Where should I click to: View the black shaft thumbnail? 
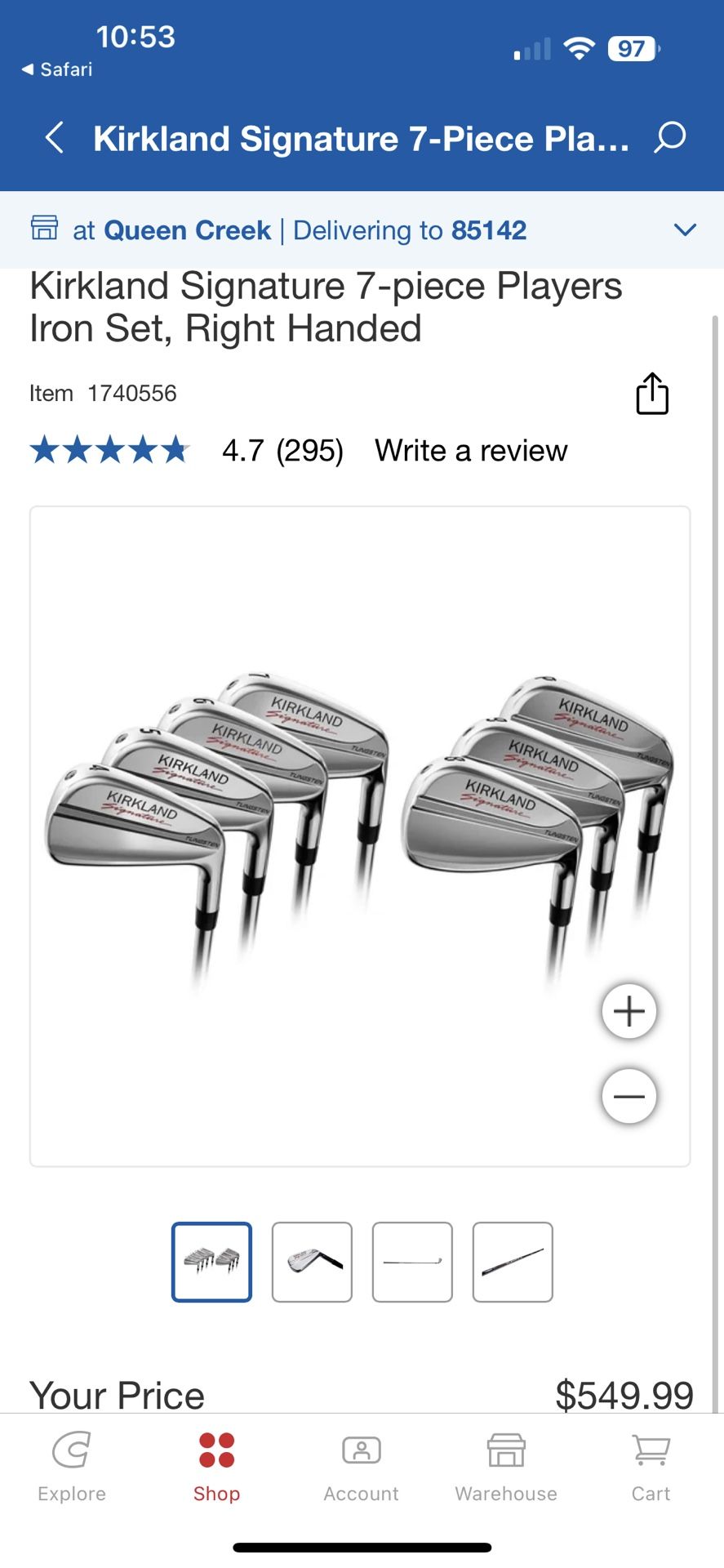pos(513,1262)
